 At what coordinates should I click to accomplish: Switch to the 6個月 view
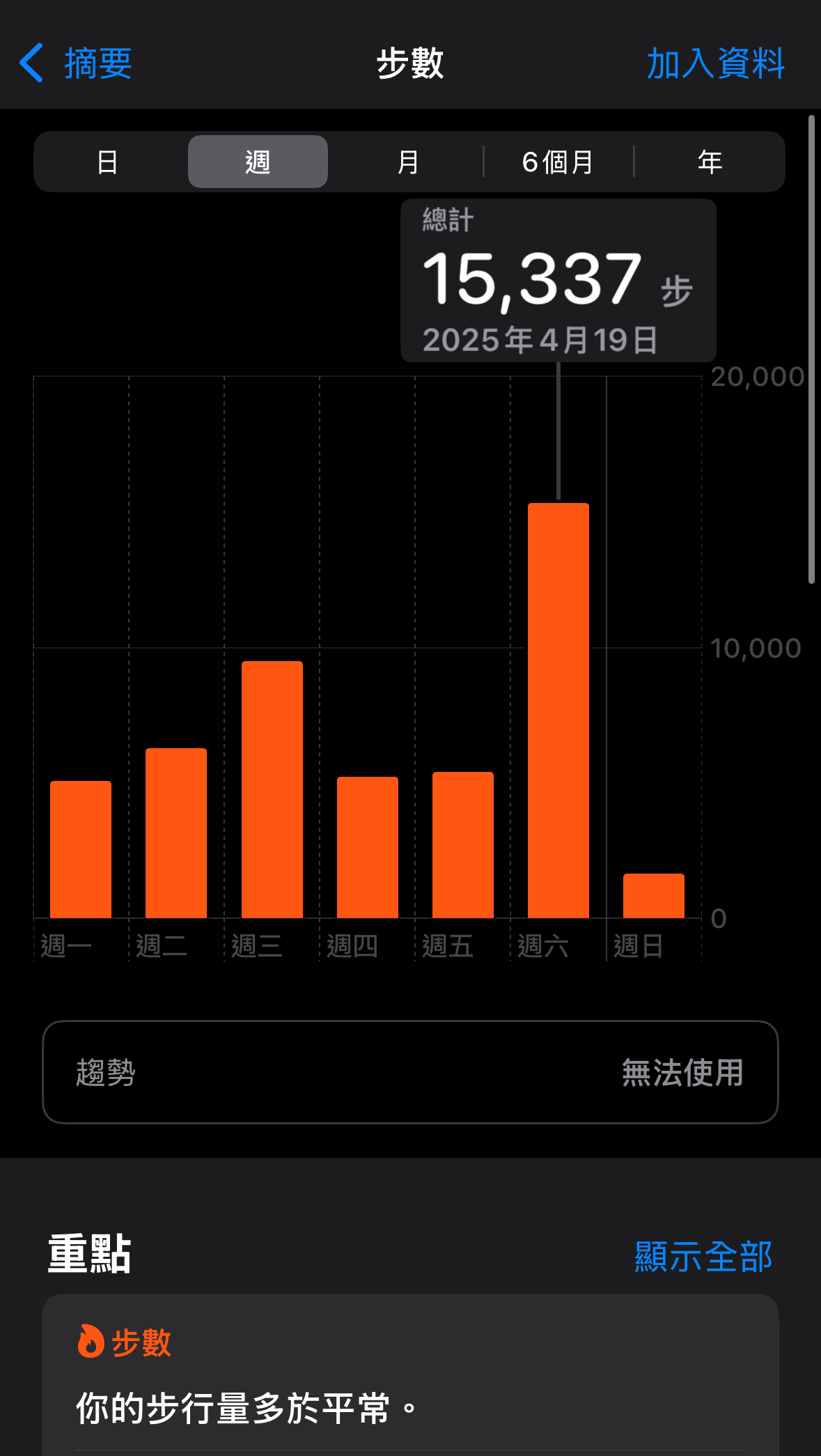pyautogui.click(x=558, y=162)
